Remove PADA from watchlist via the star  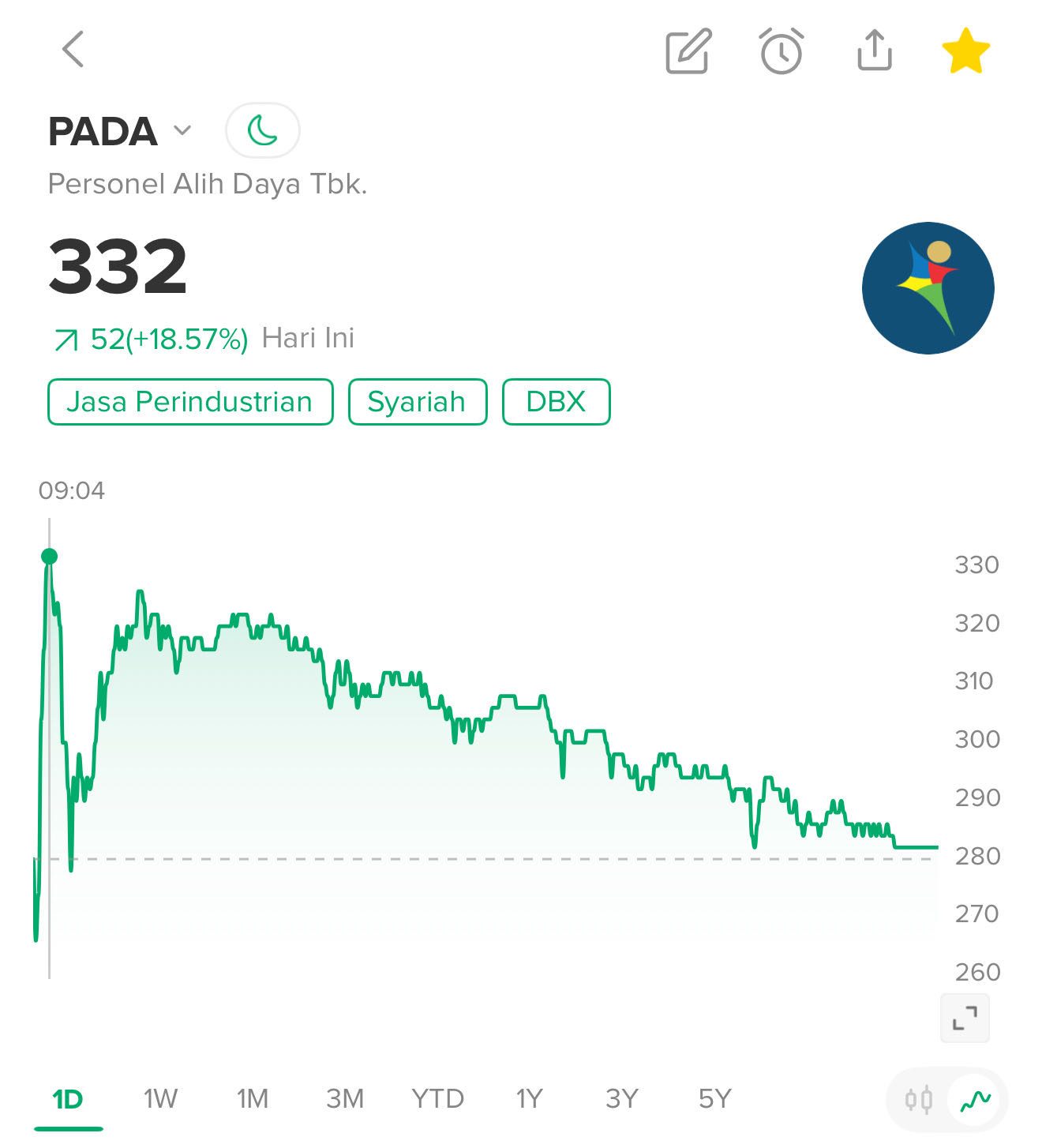click(x=965, y=51)
